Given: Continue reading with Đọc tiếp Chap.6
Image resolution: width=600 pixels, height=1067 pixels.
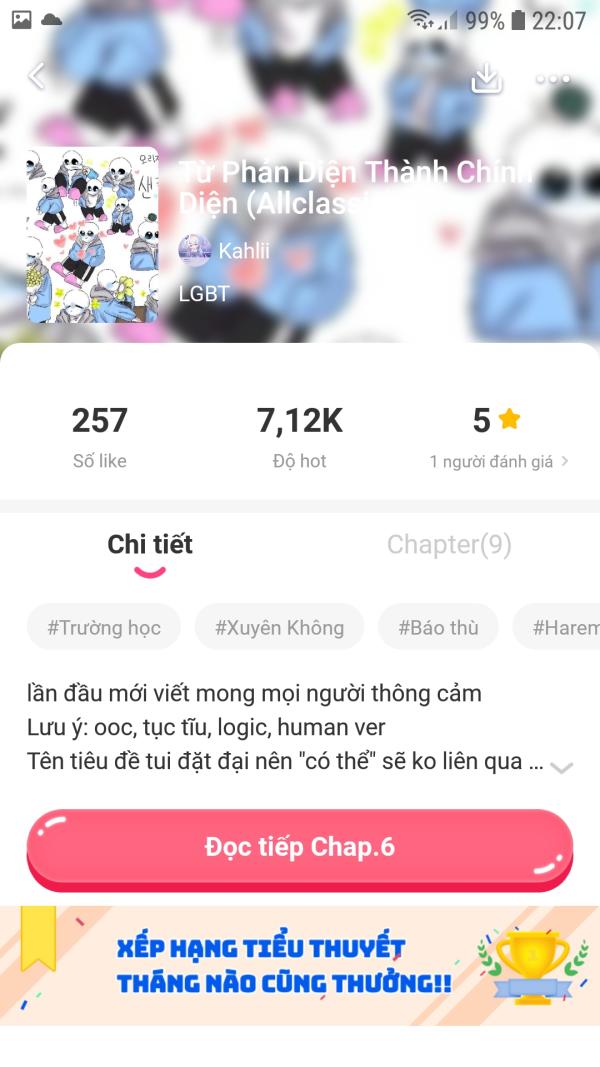Looking at the screenshot, I should coord(300,847).
